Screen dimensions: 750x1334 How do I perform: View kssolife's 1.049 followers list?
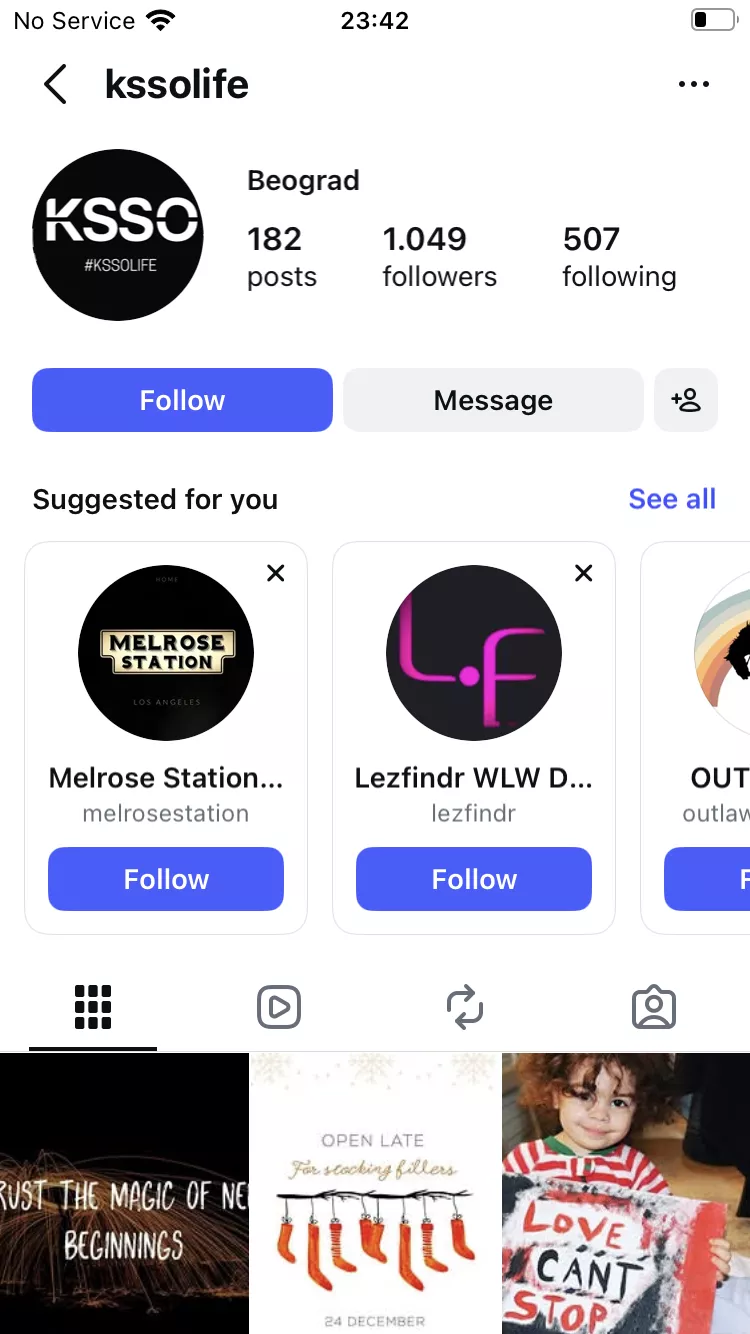click(x=439, y=257)
